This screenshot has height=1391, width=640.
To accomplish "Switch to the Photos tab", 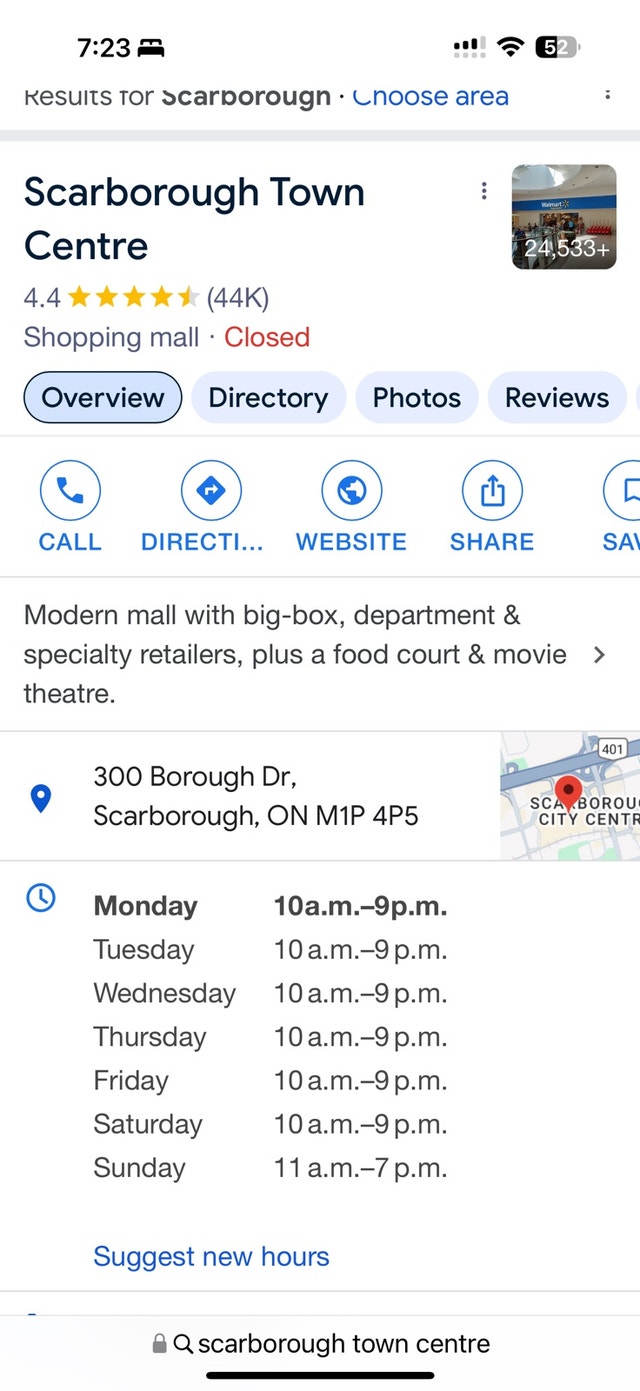I will [417, 397].
